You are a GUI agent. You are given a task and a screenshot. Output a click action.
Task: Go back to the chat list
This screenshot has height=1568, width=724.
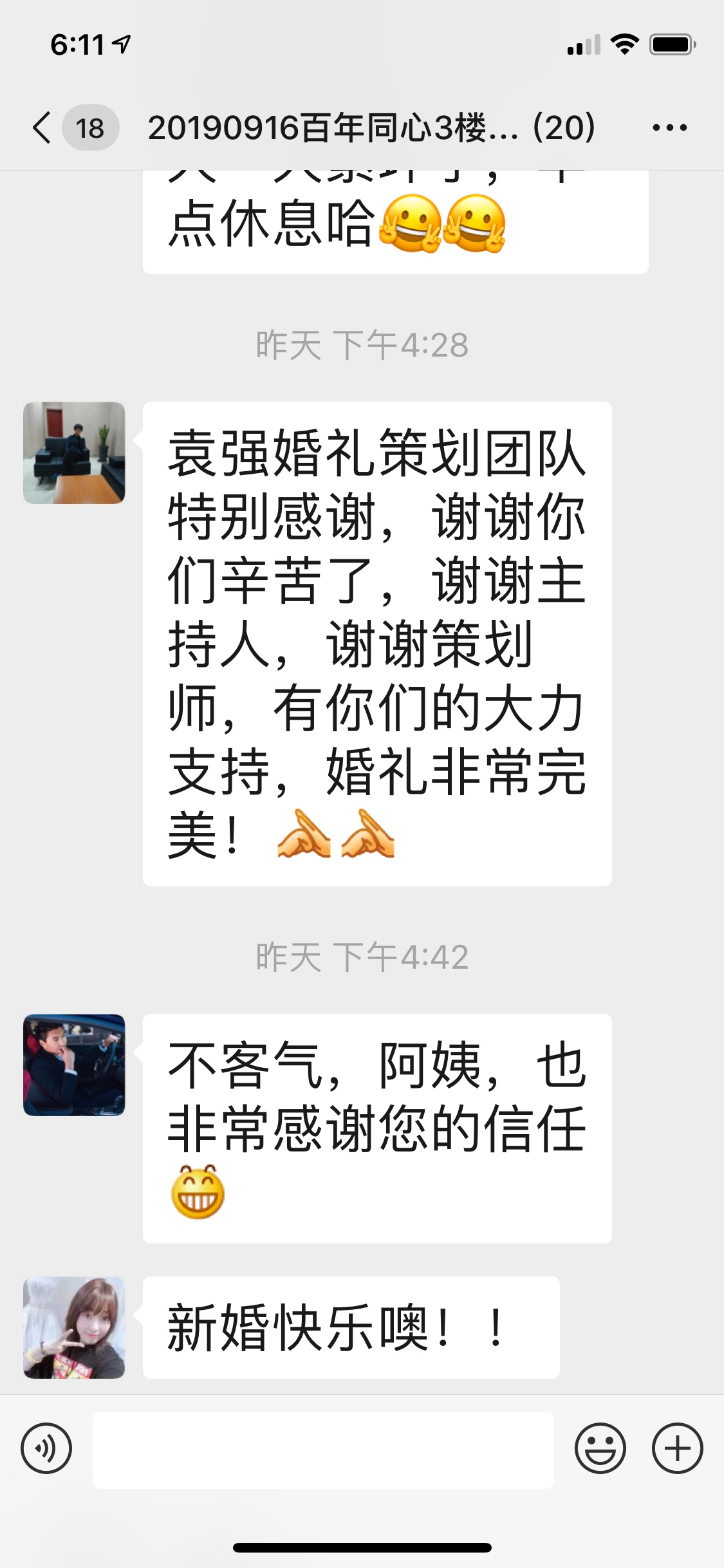pos(42,127)
